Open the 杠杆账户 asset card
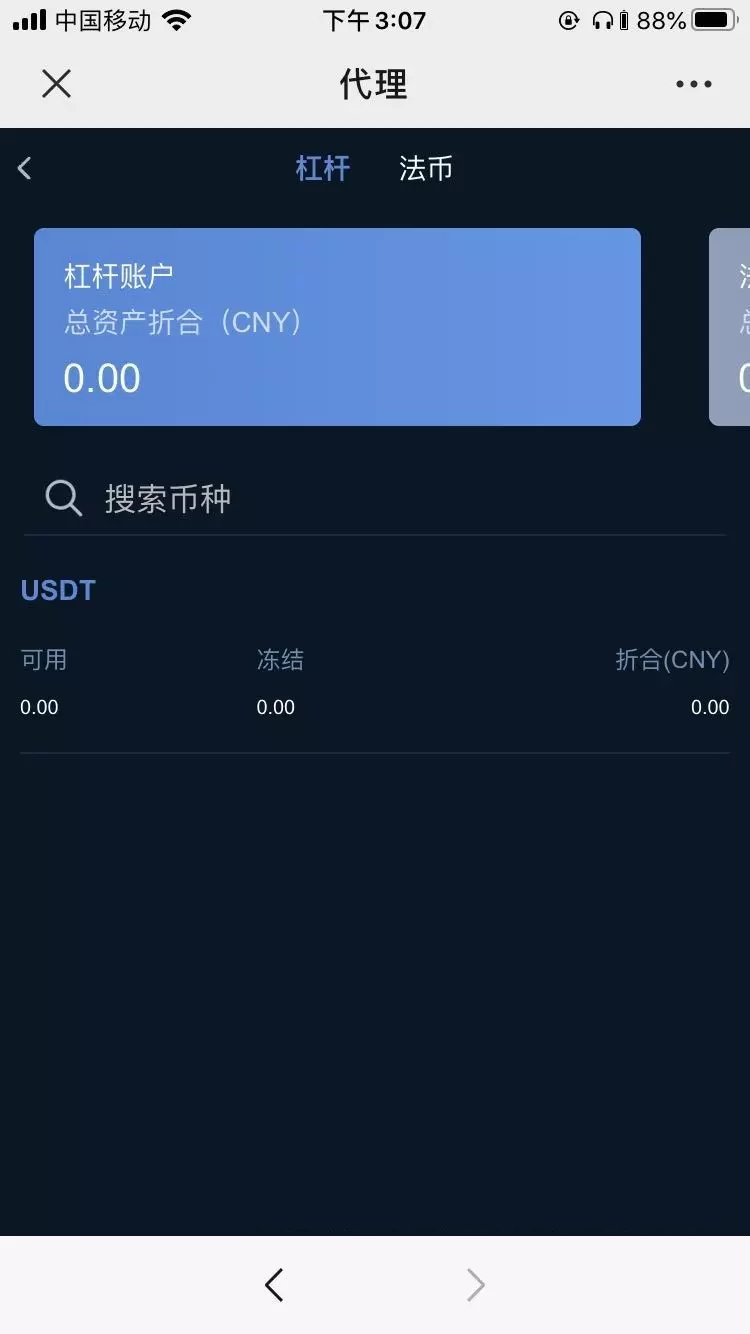This screenshot has width=750, height=1334. [337, 327]
